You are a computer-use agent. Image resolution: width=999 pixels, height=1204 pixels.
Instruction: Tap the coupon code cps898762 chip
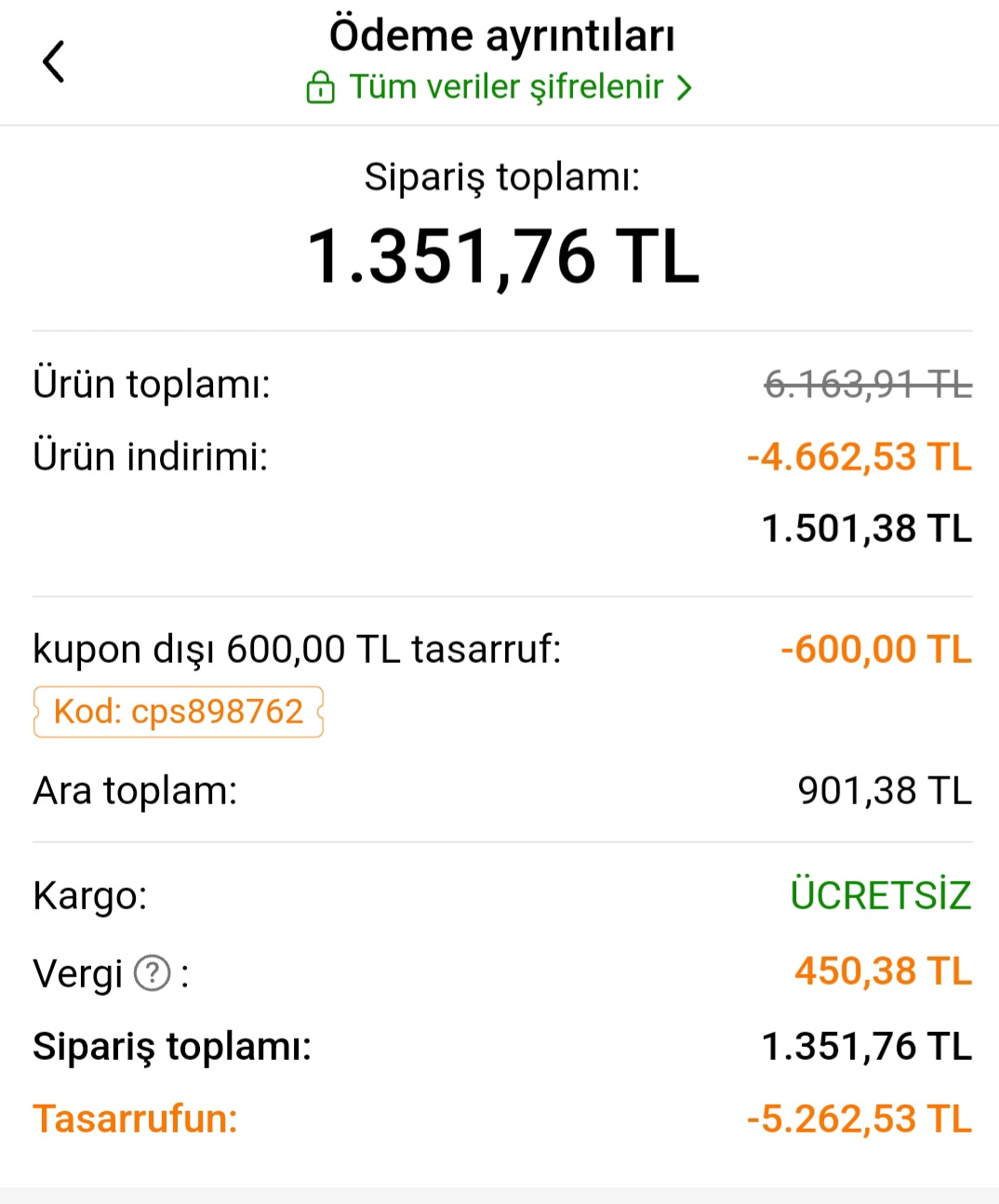point(179,712)
